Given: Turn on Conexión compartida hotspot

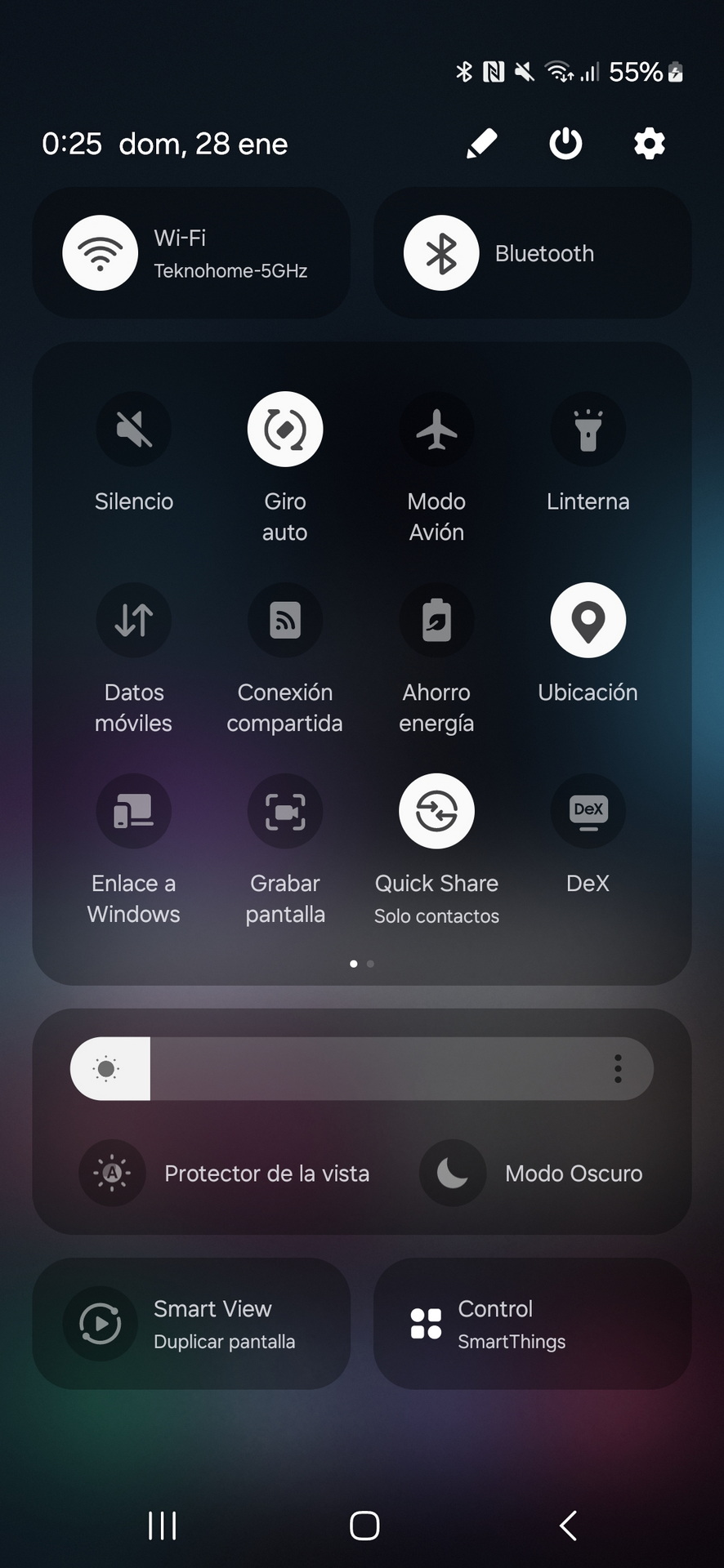Looking at the screenshot, I should [x=285, y=621].
